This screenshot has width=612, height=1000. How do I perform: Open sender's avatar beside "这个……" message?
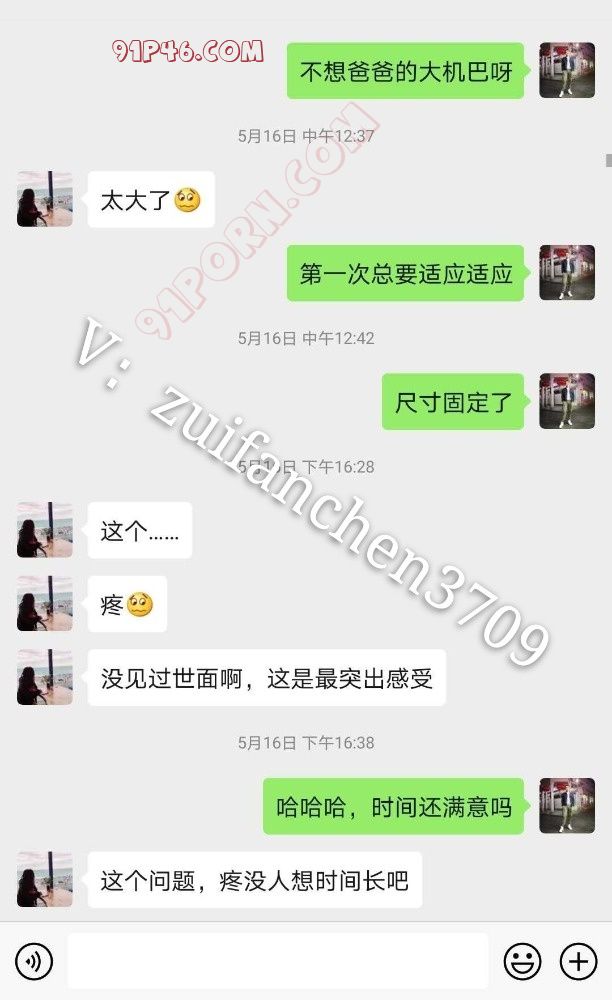[x=45, y=530]
